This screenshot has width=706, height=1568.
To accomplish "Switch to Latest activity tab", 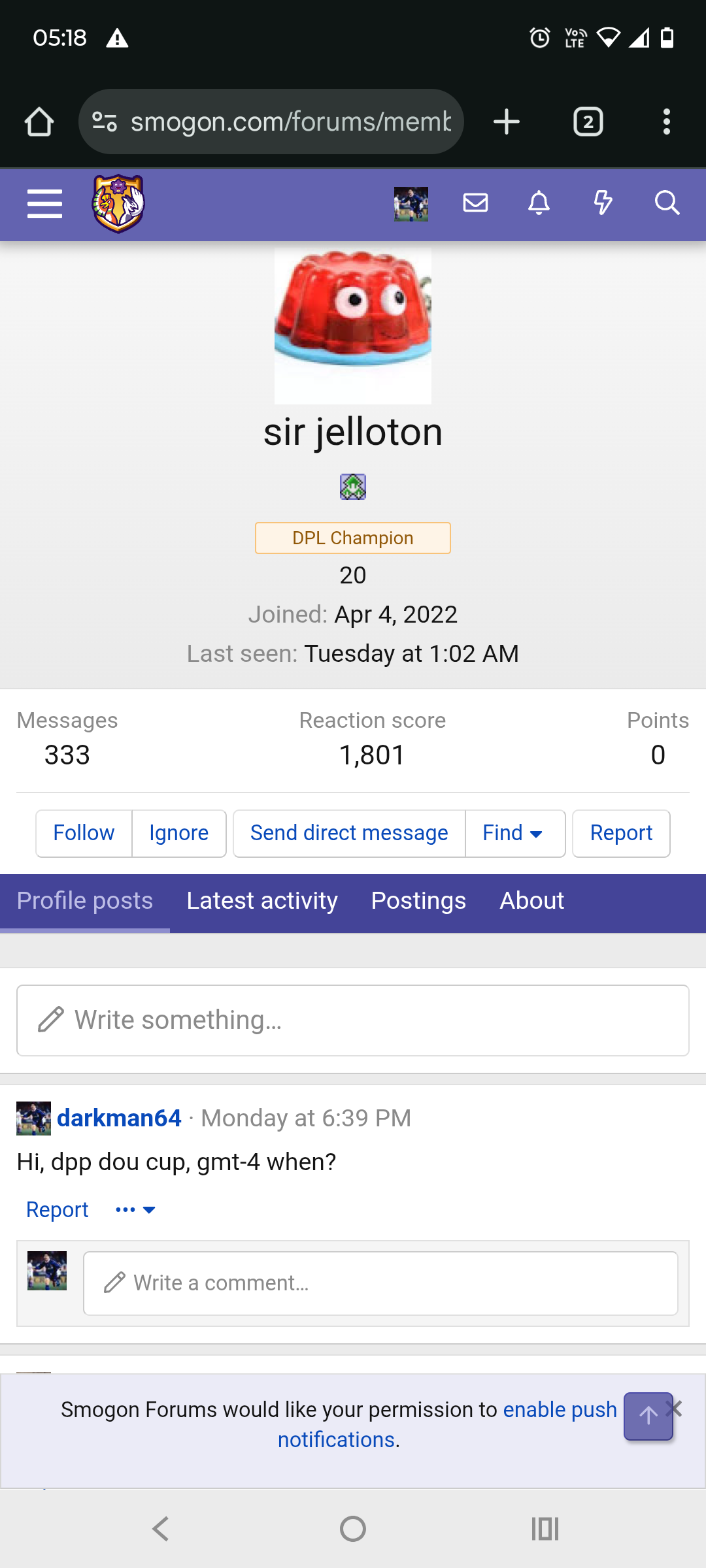I will coord(262,901).
